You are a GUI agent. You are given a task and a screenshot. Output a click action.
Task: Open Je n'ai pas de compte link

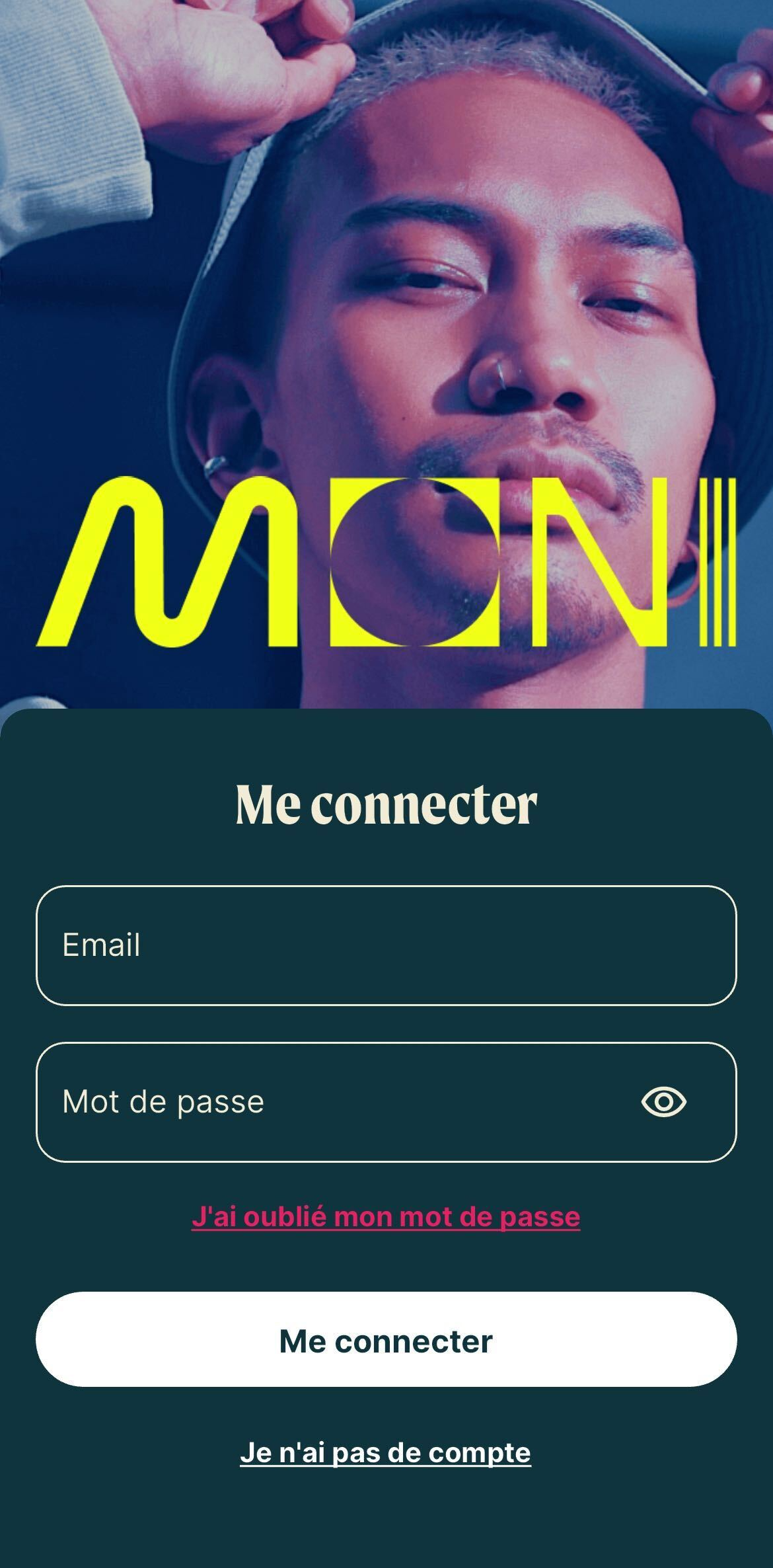(386, 1453)
